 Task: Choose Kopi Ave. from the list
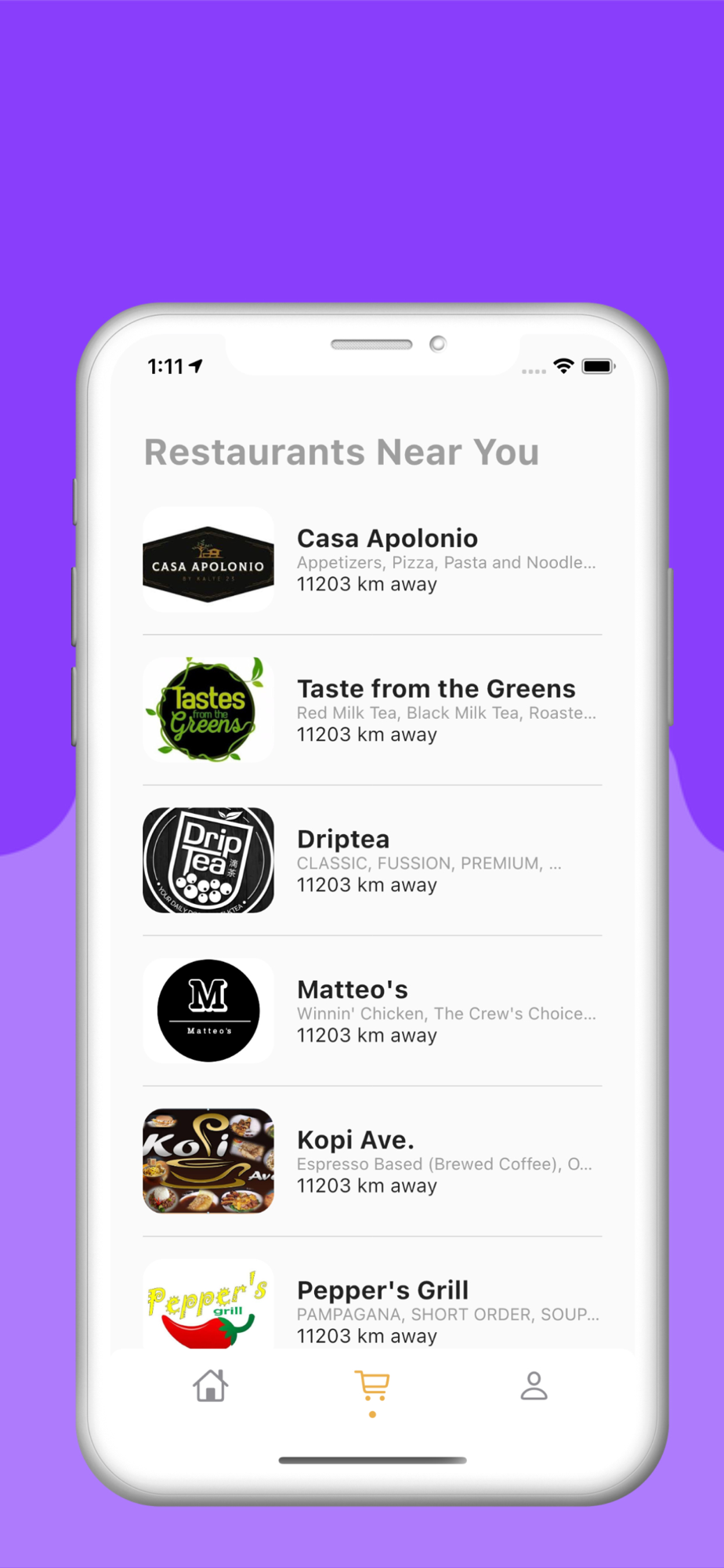(372, 1162)
